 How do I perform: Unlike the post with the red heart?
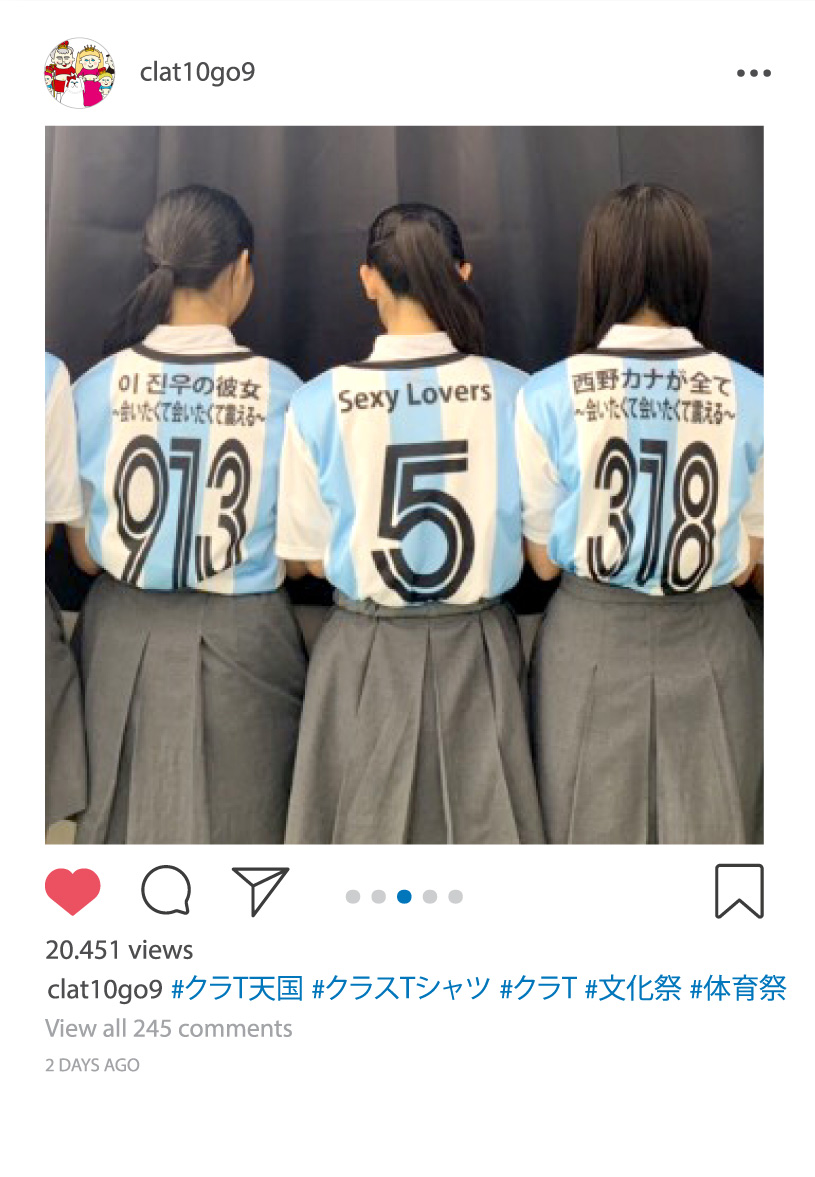tap(73, 891)
